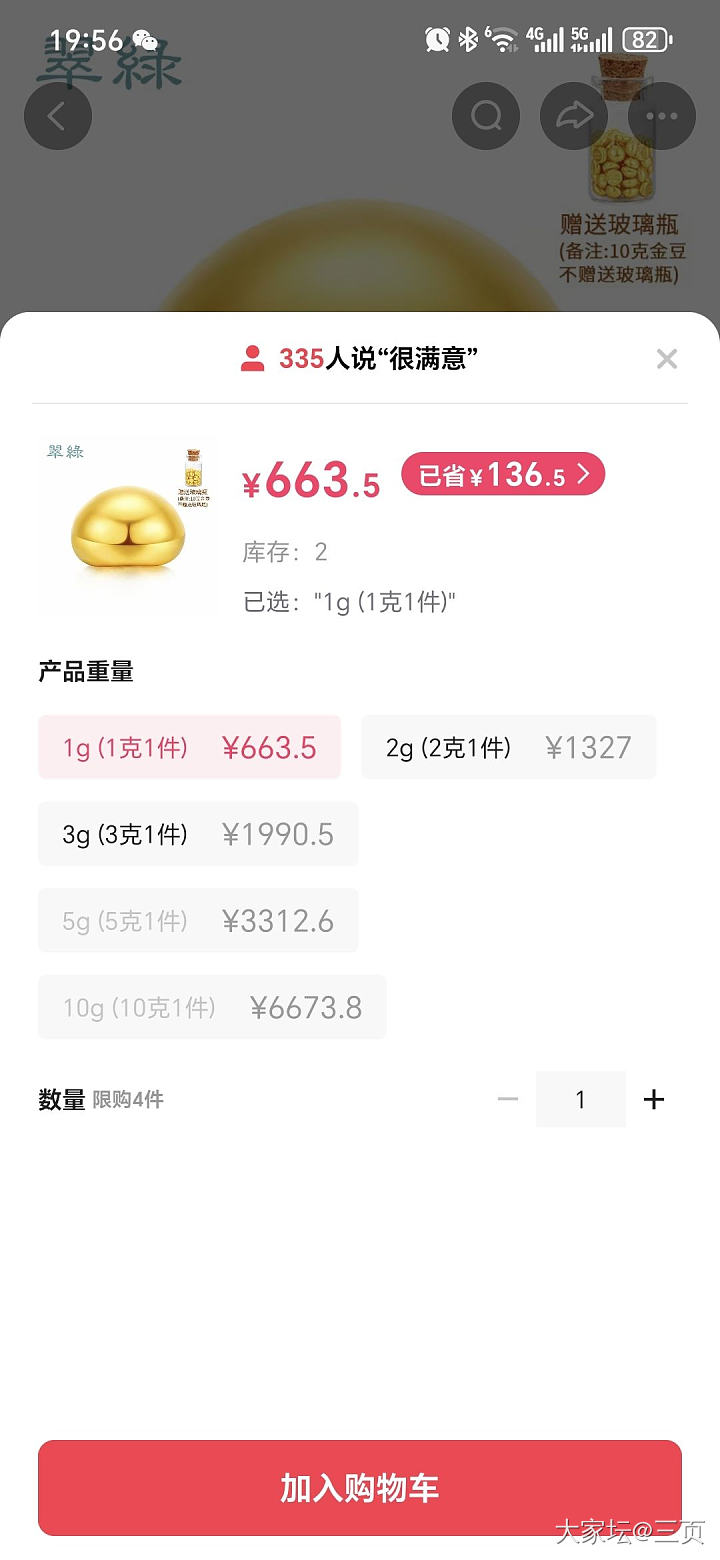The height and width of the screenshot is (1560, 720).
Task: Tap the quantity number field
Action: point(580,1100)
